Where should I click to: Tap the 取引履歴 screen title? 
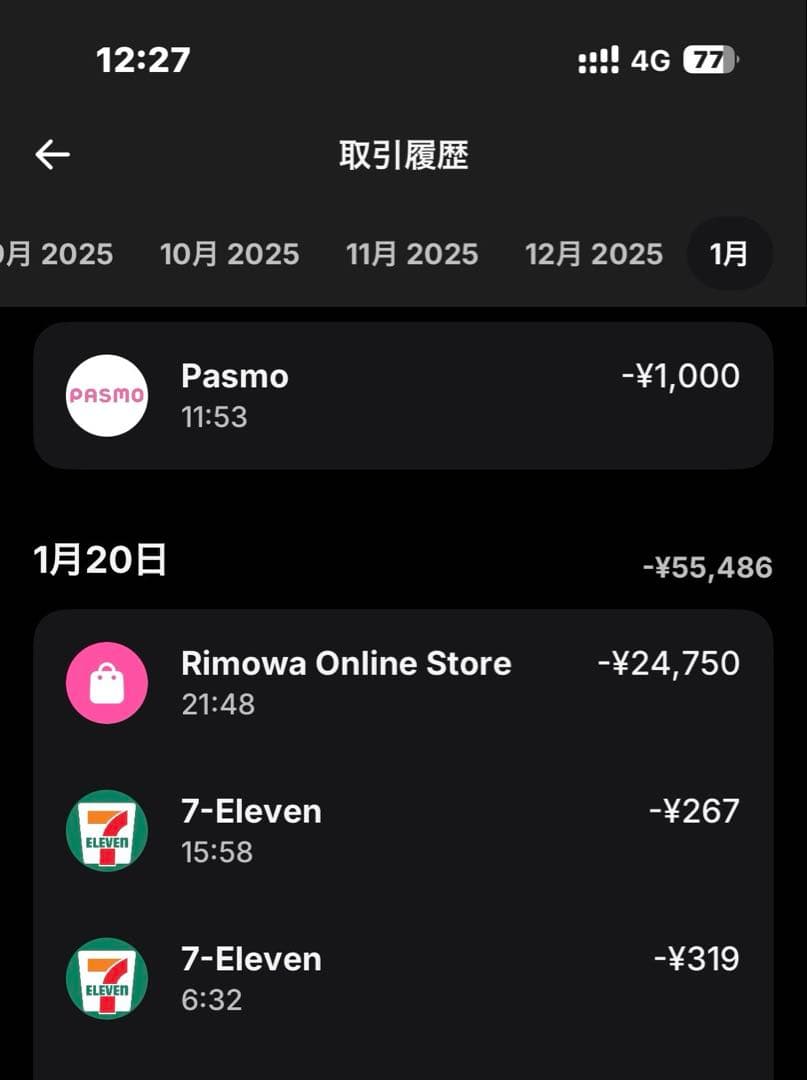click(404, 154)
